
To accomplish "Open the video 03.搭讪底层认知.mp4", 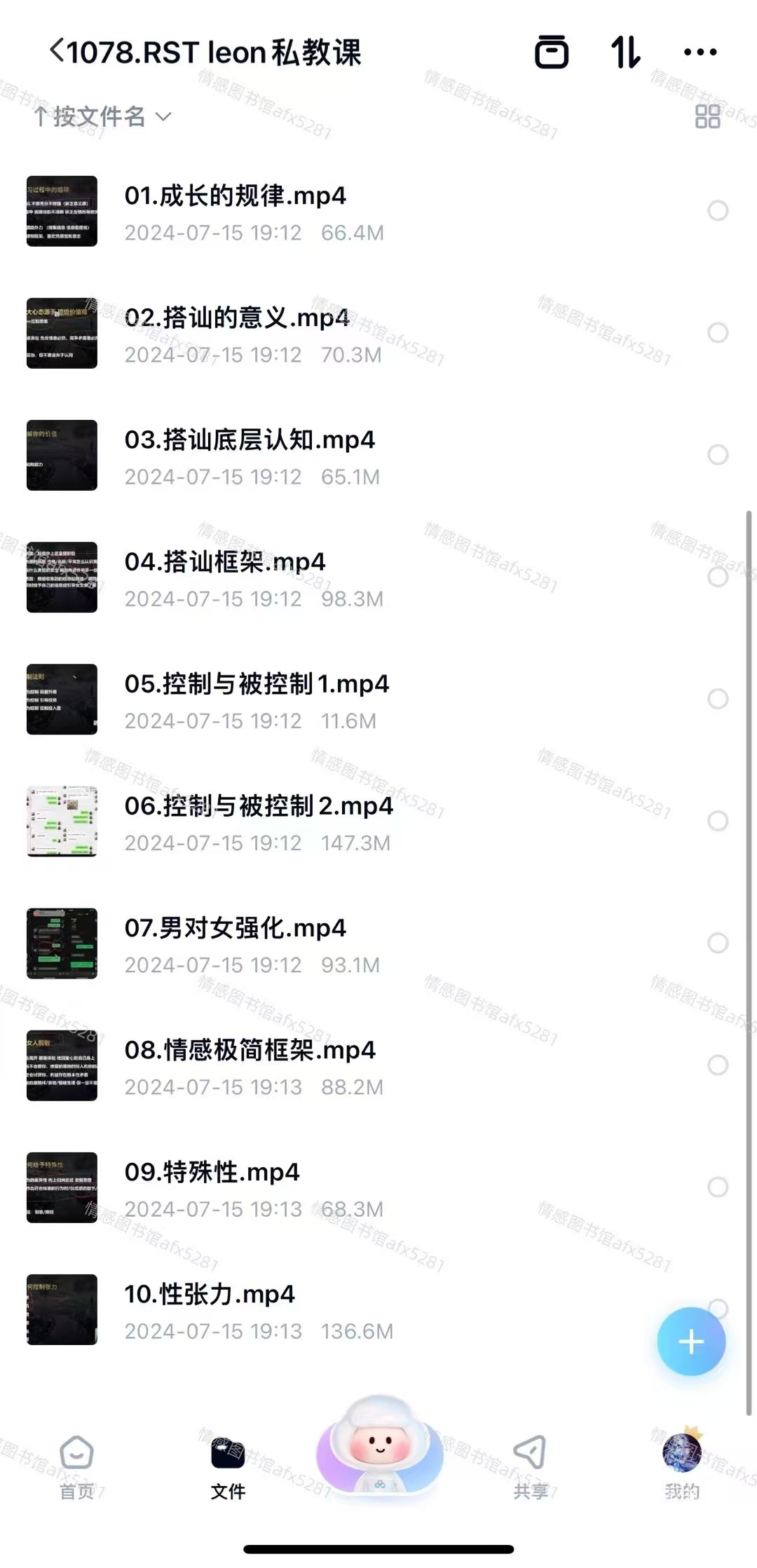I will pyautogui.click(x=249, y=440).
